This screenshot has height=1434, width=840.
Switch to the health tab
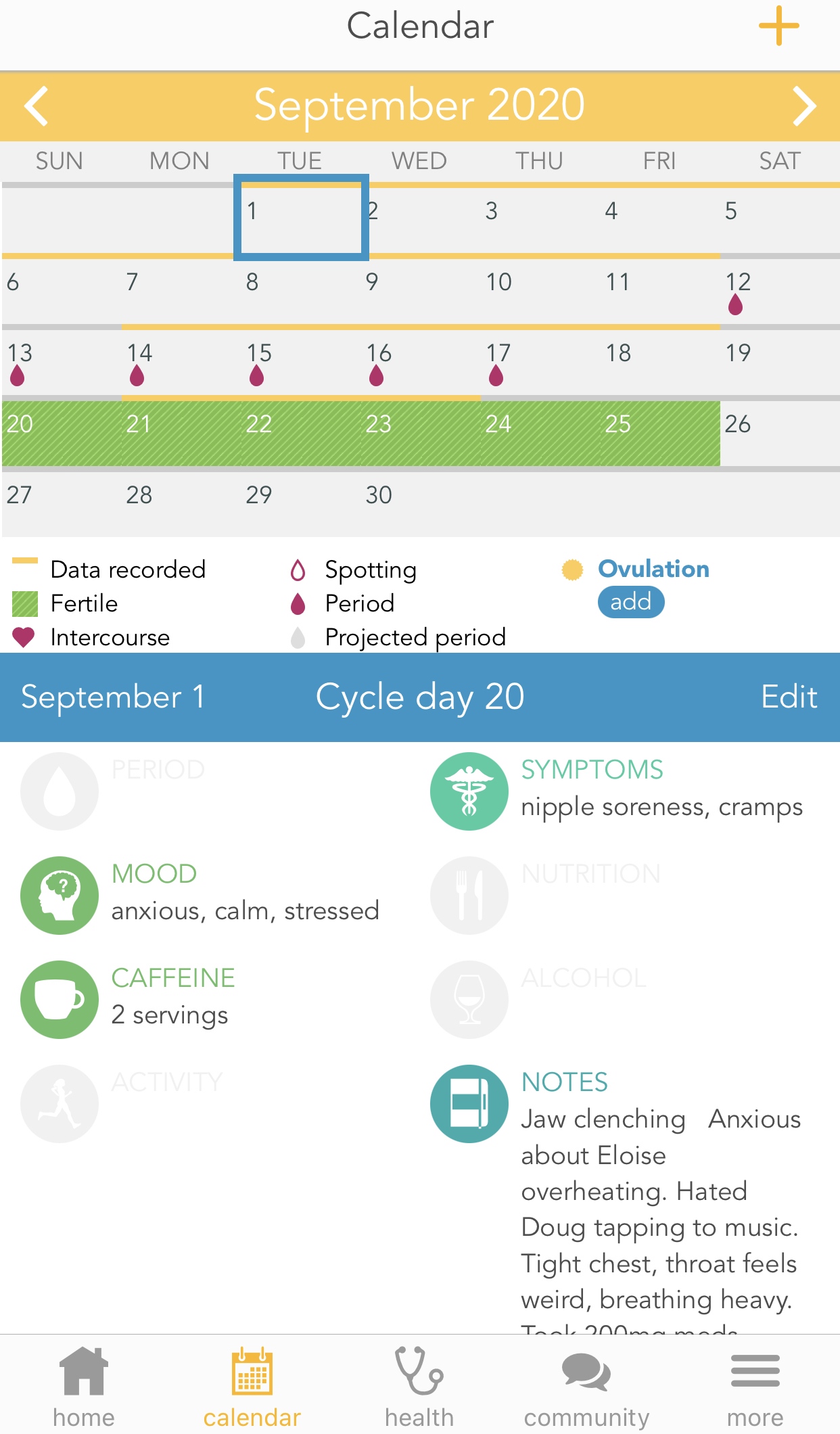click(419, 1386)
